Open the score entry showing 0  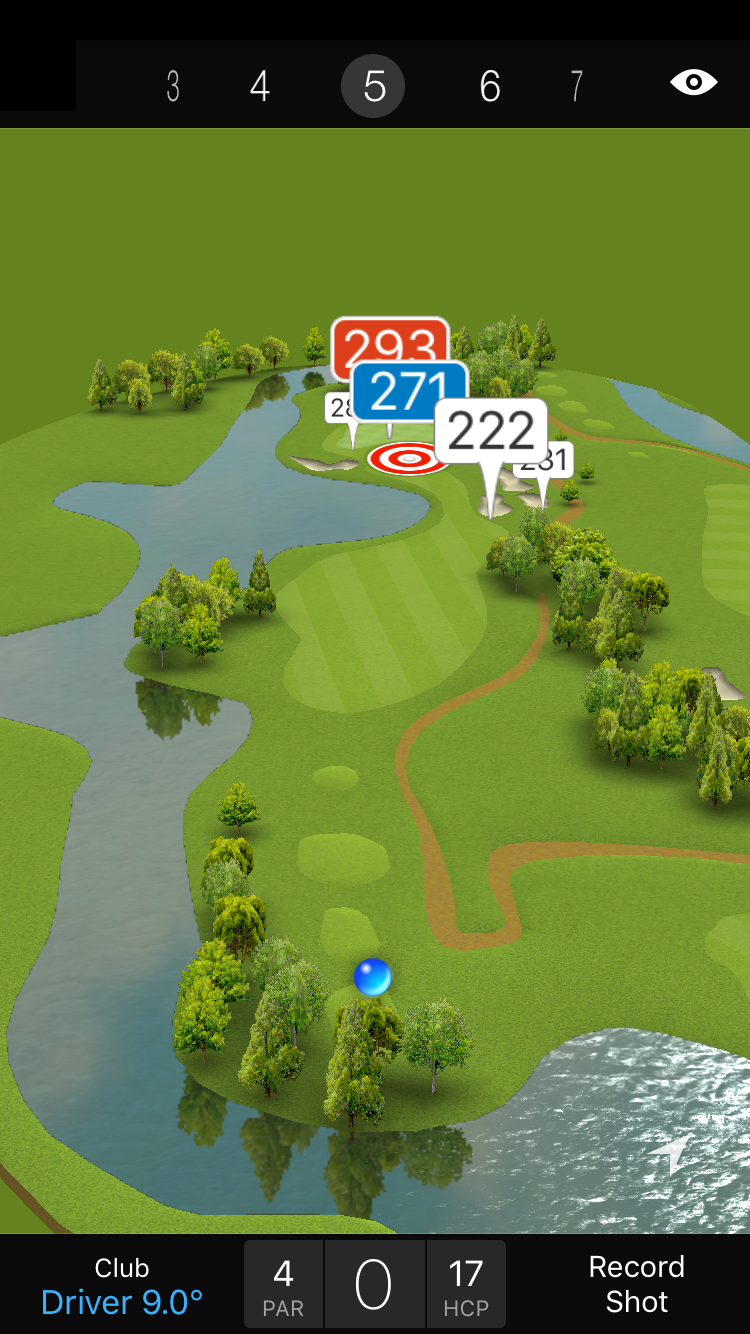coord(373,1285)
